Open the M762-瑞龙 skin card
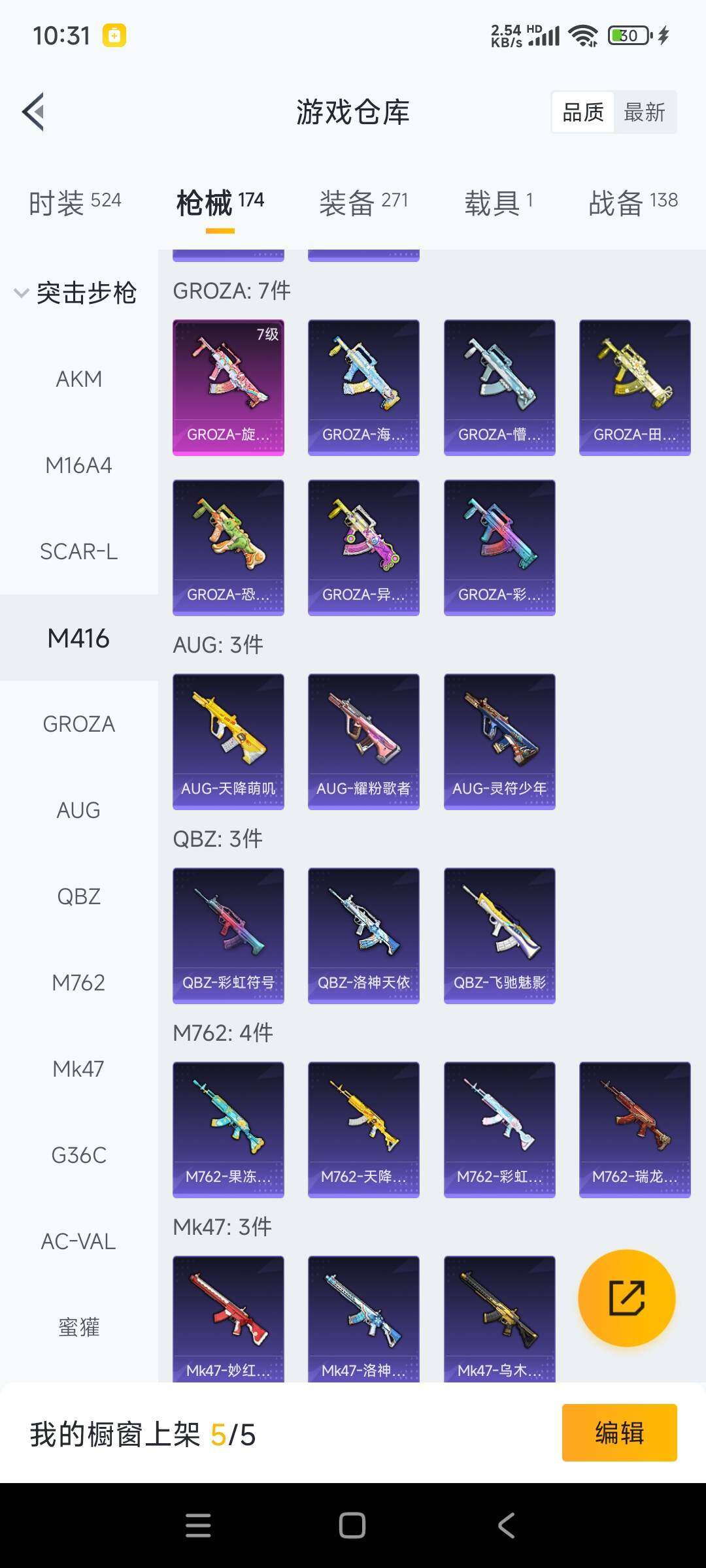 click(634, 1129)
